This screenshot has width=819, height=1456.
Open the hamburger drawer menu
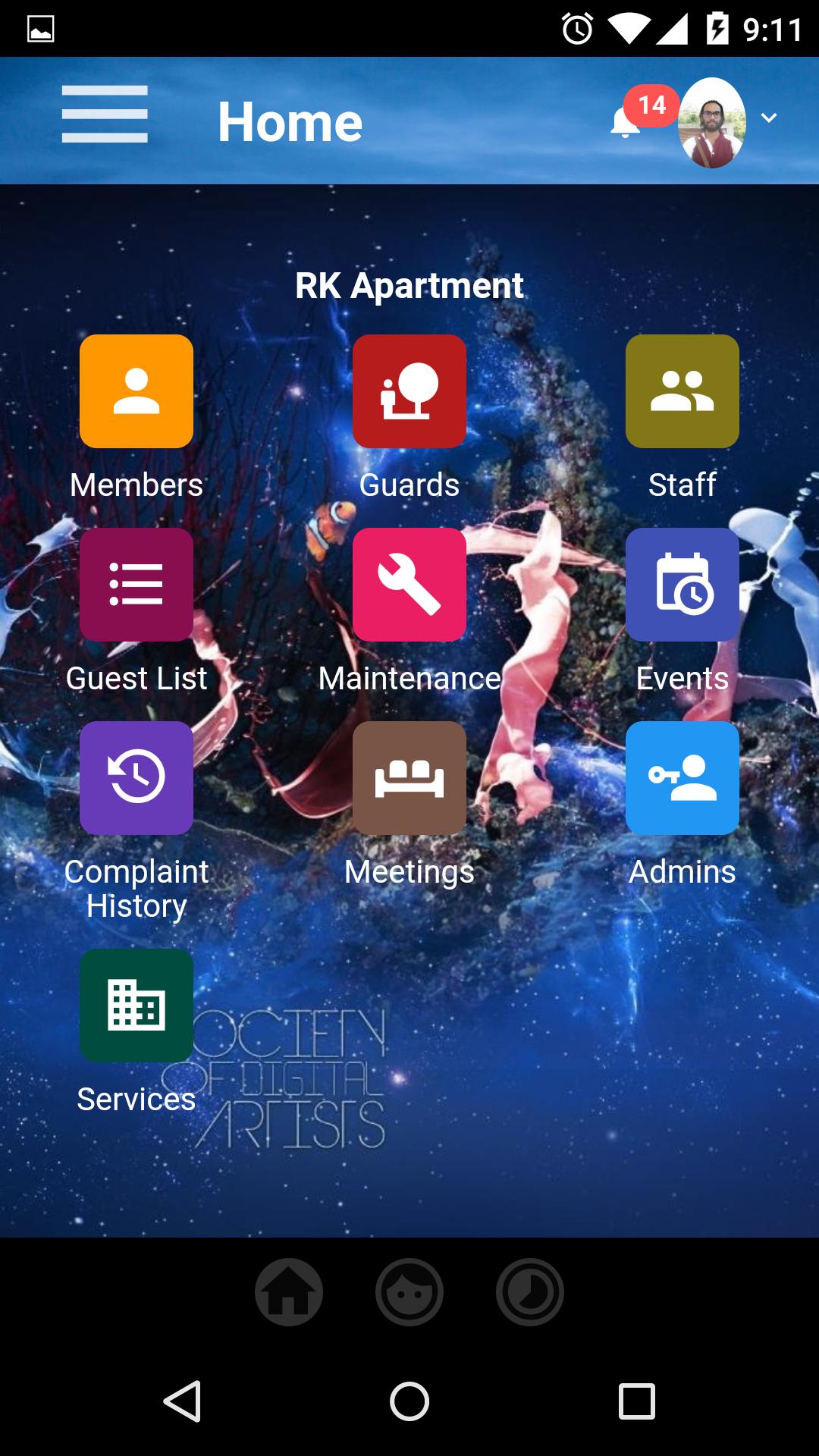[105, 115]
